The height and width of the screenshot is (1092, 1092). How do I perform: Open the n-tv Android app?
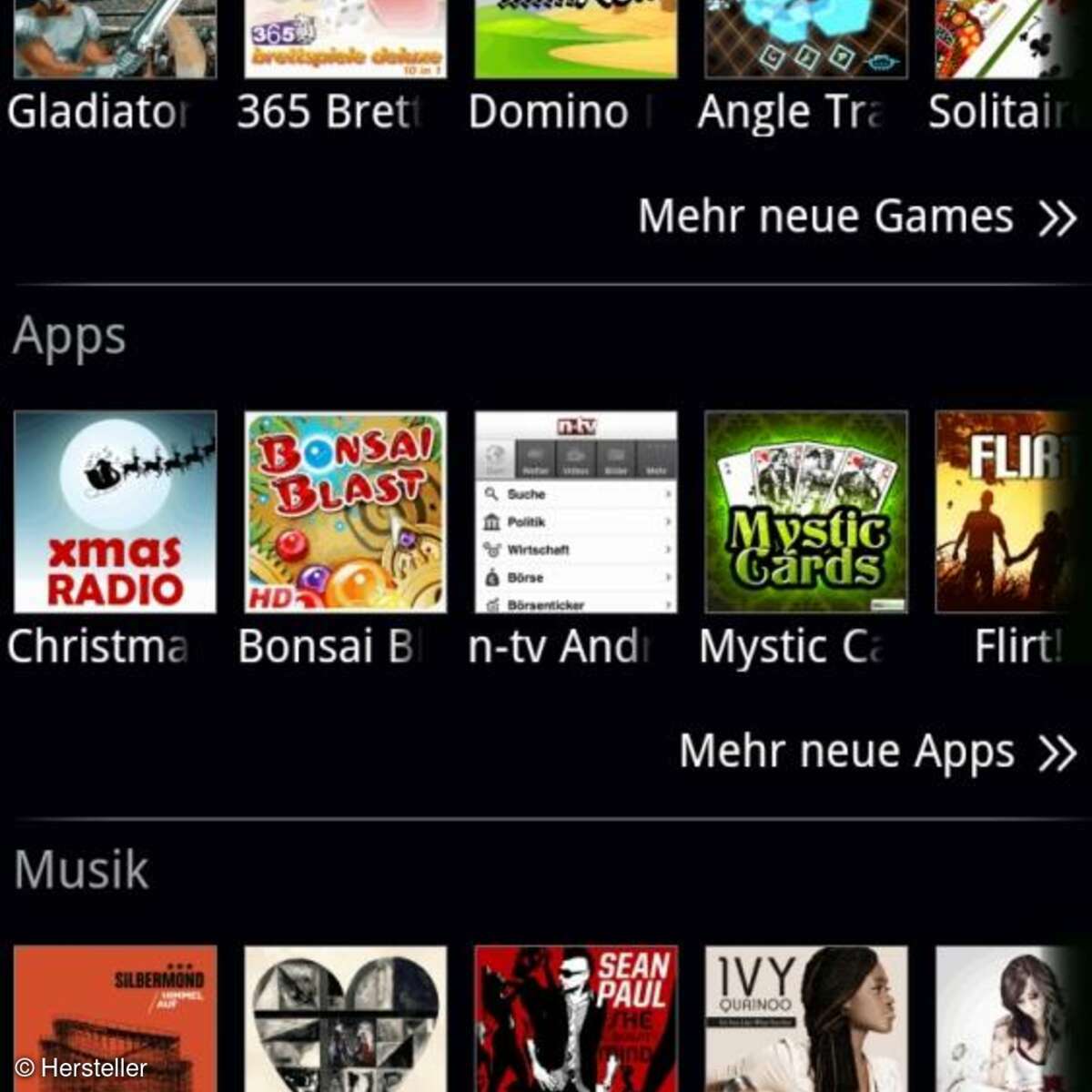click(x=575, y=511)
